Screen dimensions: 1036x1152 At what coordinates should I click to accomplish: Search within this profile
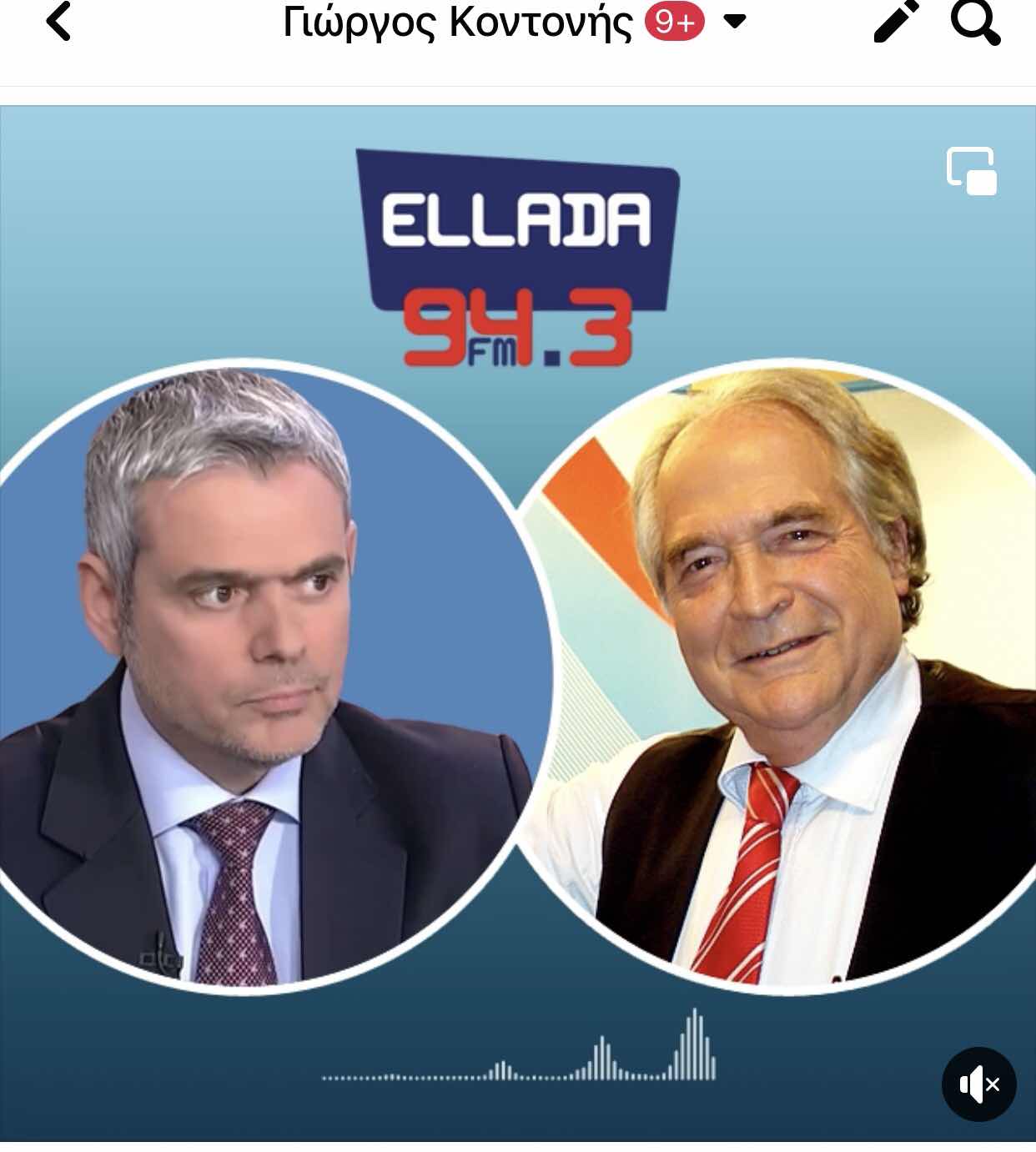point(974,22)
